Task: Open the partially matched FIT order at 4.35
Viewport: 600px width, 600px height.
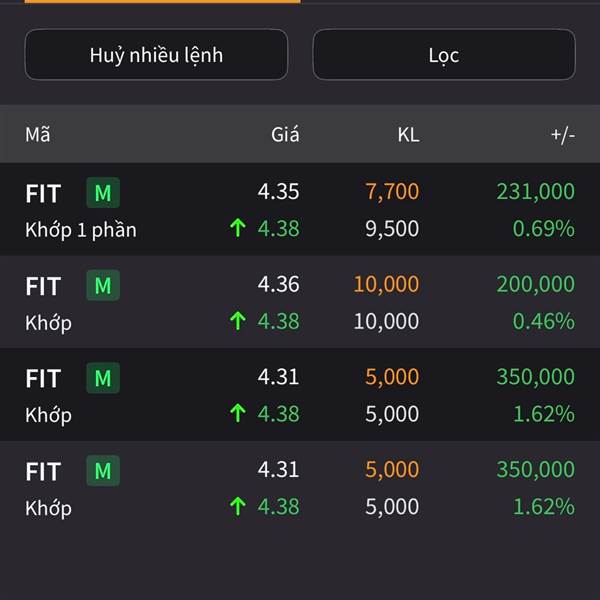Action: pos(300,210)
